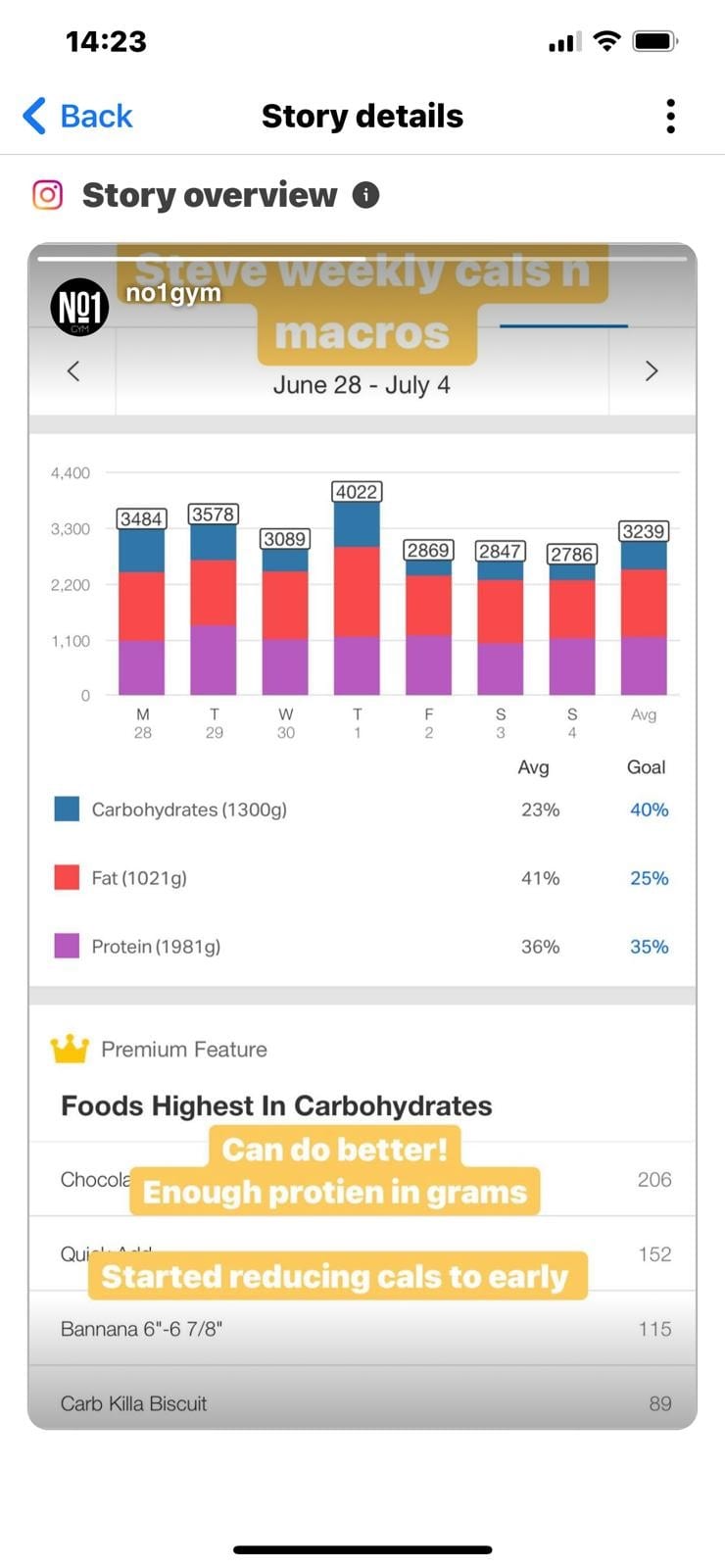
Task: Open the three-dot overflow menu
Action: (x=670, y=116)
